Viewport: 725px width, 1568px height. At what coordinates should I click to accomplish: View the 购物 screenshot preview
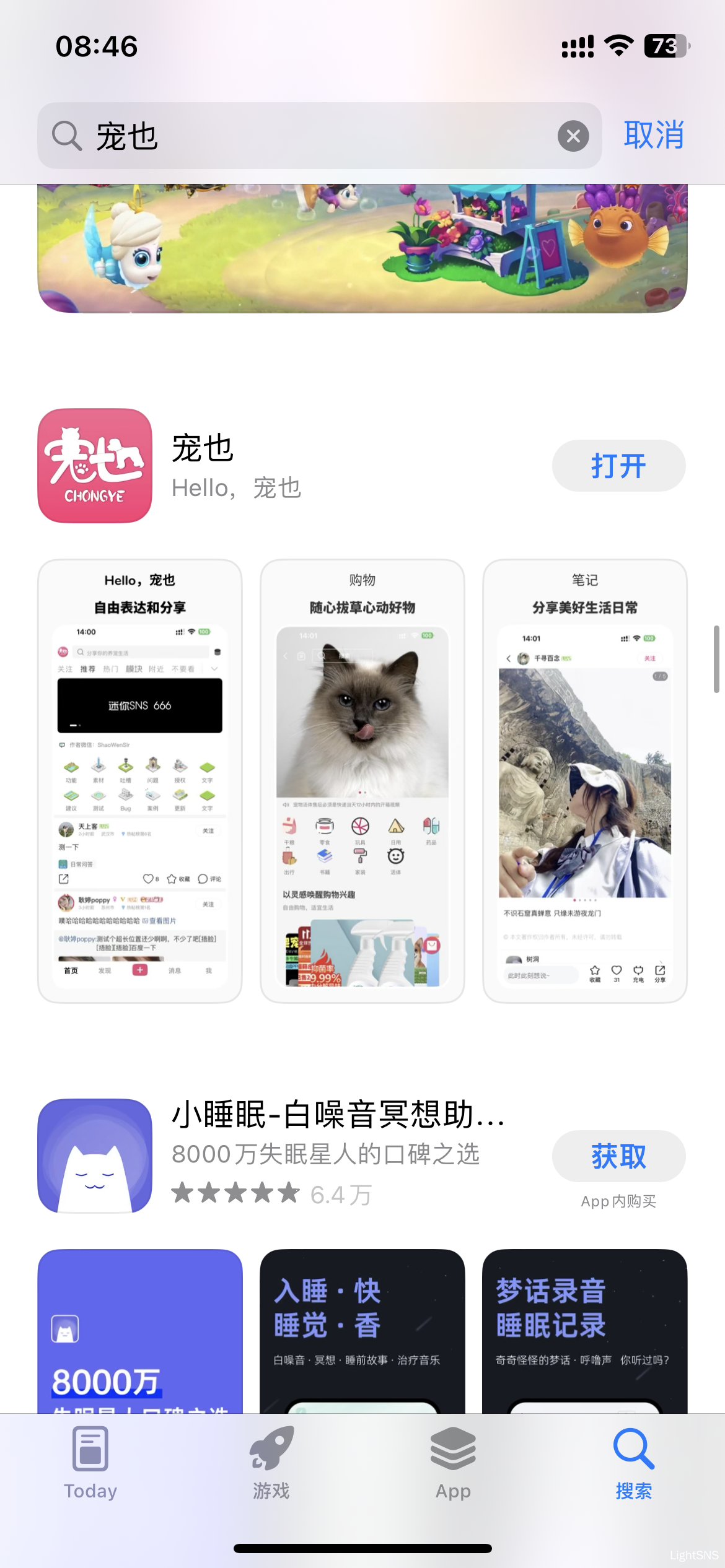[x=362, y=781]
